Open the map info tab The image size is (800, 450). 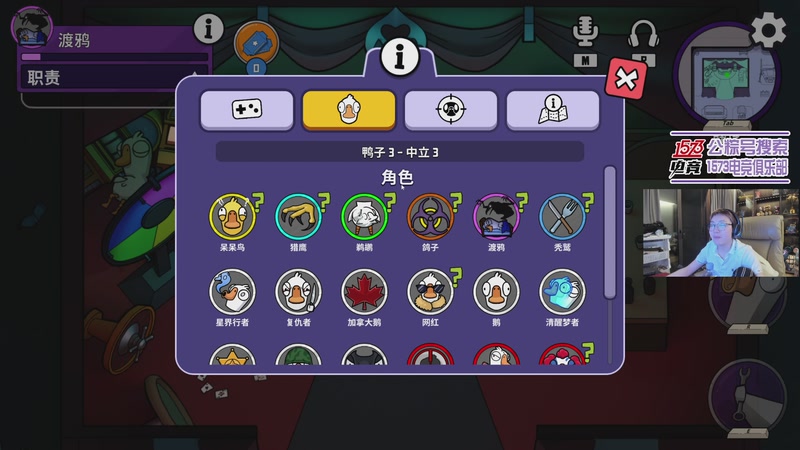point(553,110)
